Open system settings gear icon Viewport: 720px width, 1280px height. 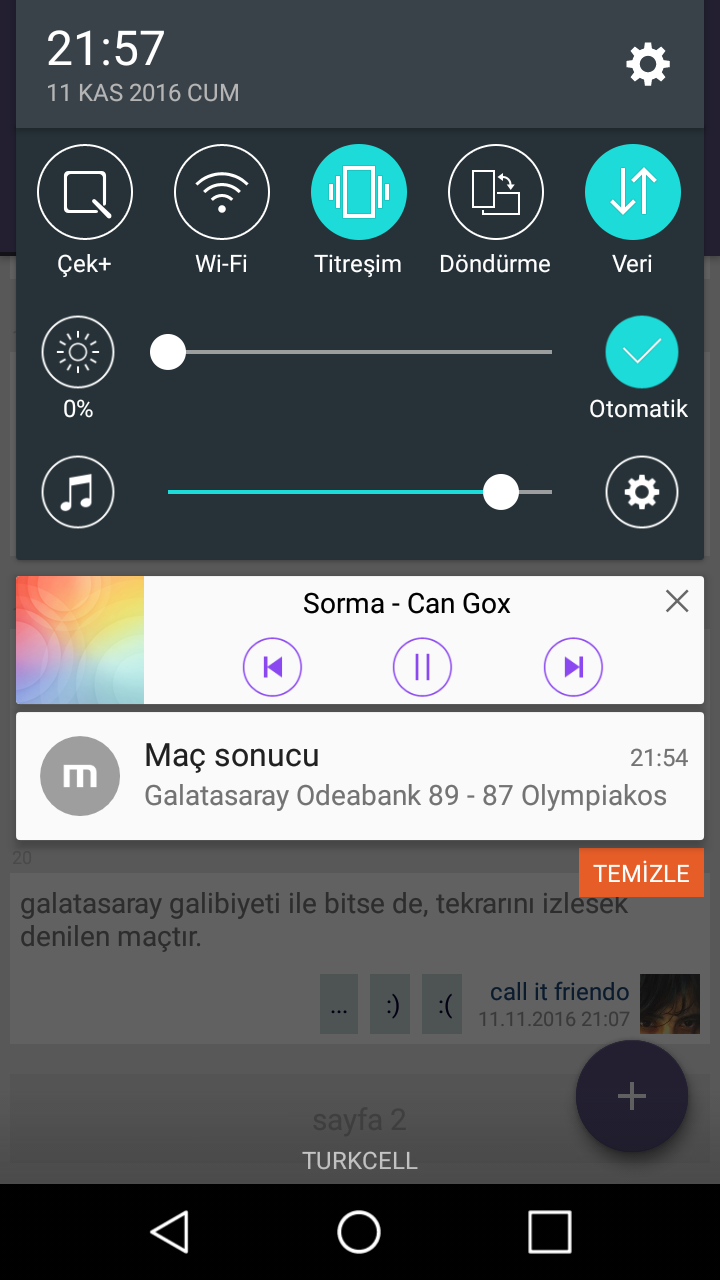click(647, 65)
